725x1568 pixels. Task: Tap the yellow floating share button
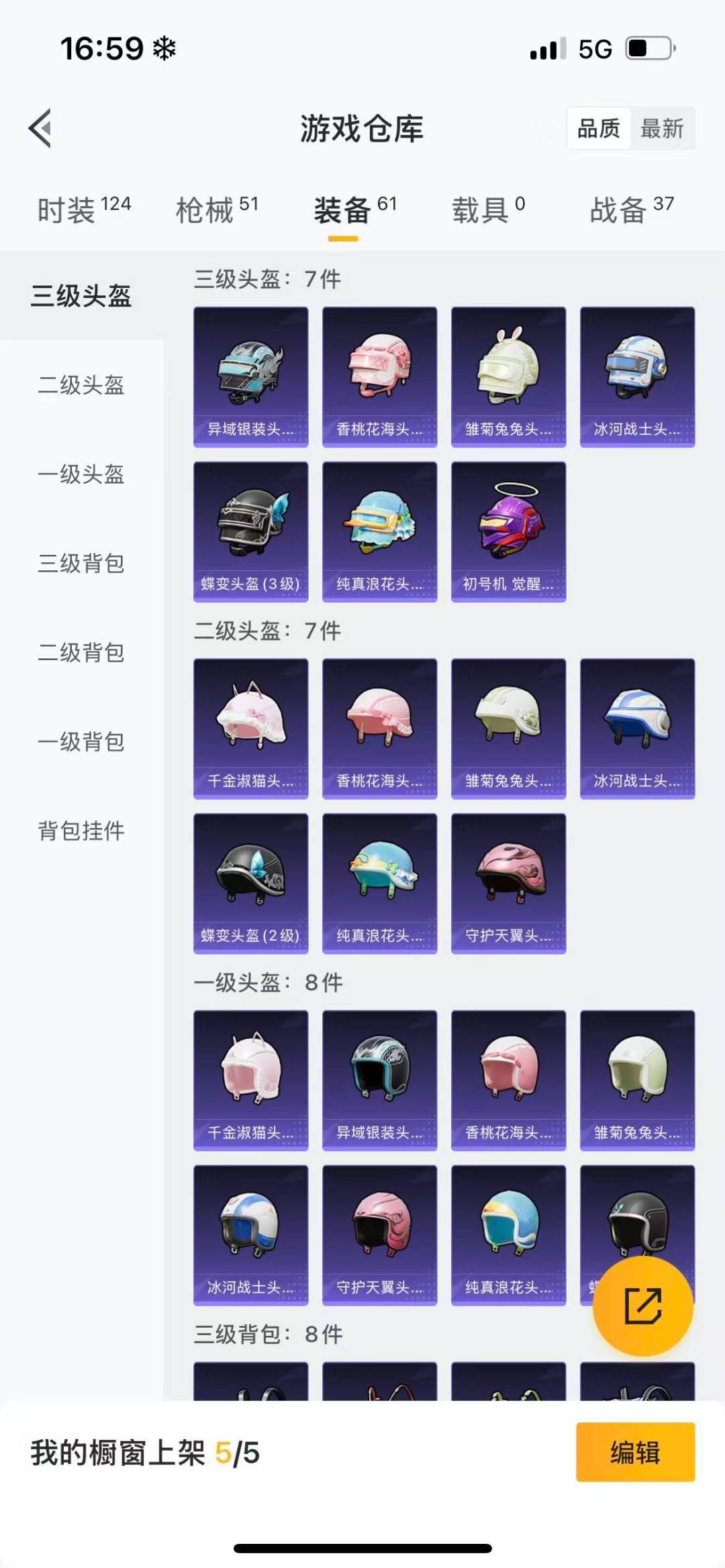point(642,1306)
